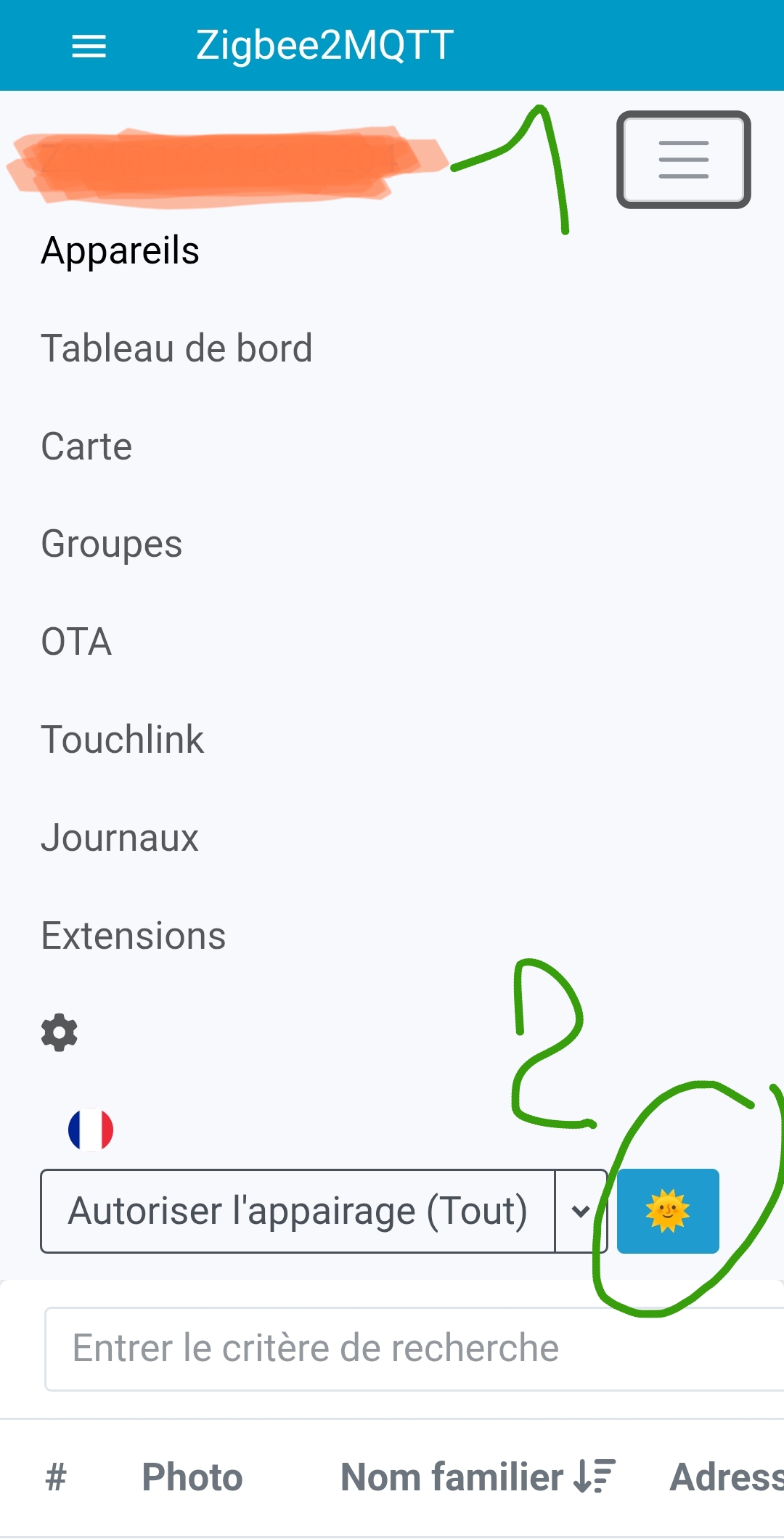
Task: Toggle theme with the sun button
Action: coord(668,1211)
